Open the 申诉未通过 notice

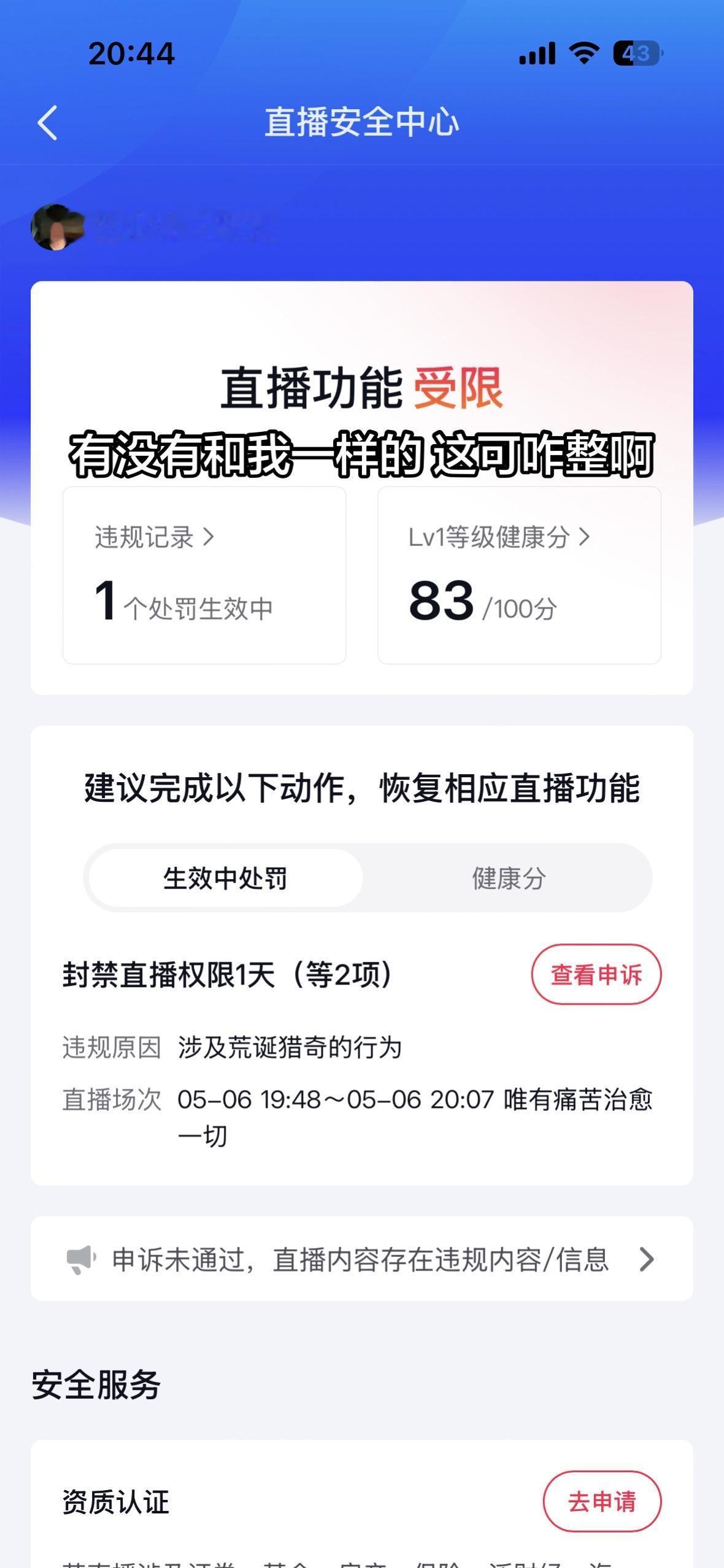(x=362, y=1259)
